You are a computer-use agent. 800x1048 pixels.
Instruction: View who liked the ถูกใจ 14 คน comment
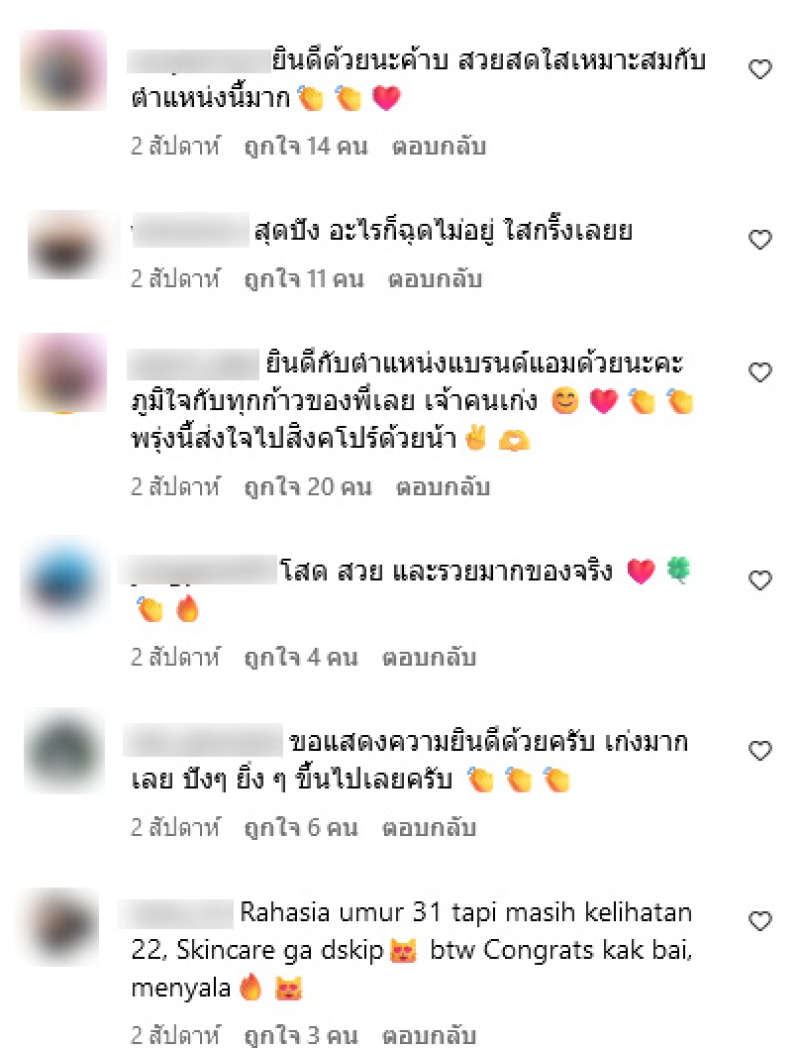coord(305,147)
